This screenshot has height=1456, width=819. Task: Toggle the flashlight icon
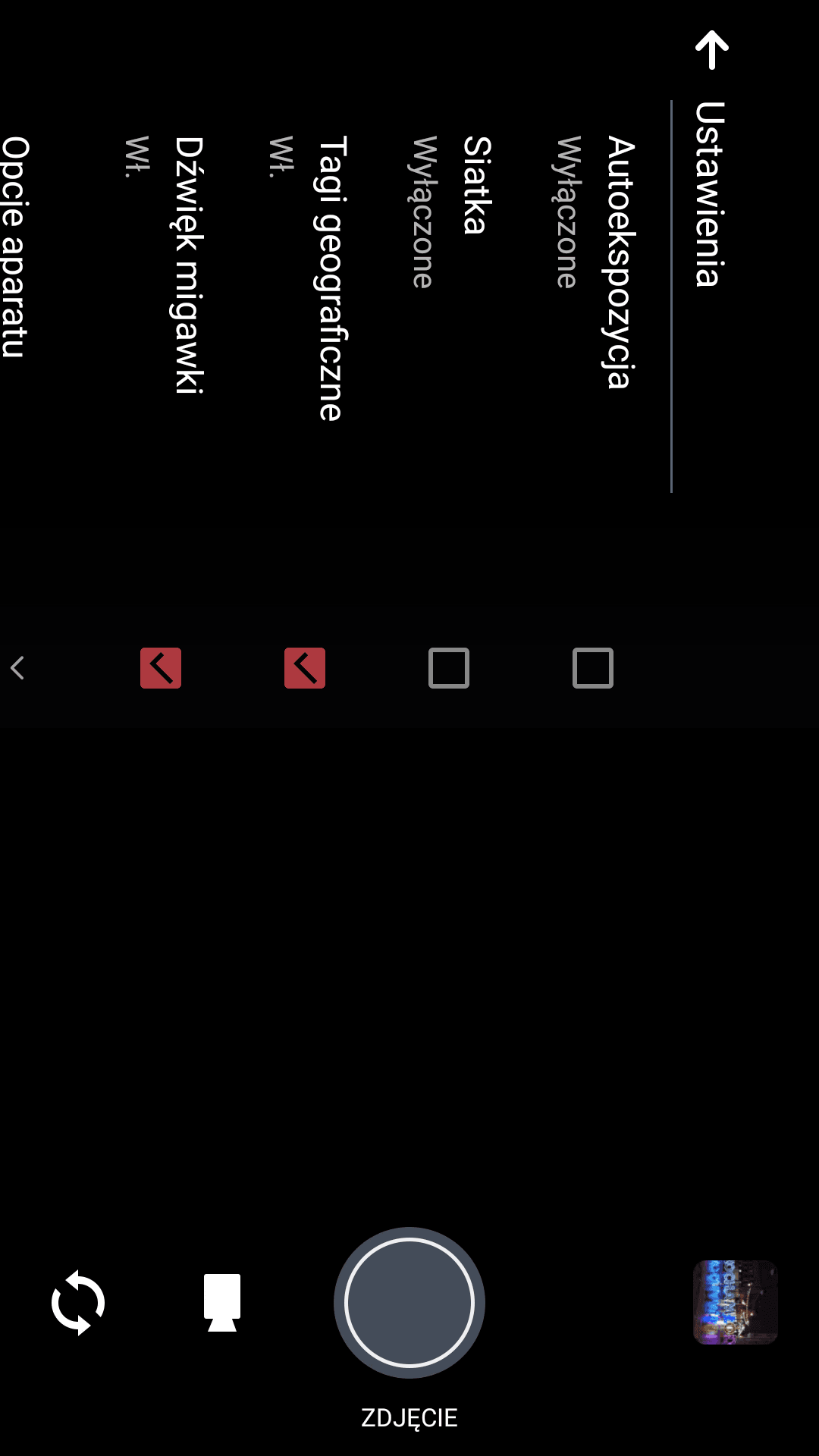pyautogui.click(x=222, y=1303)
